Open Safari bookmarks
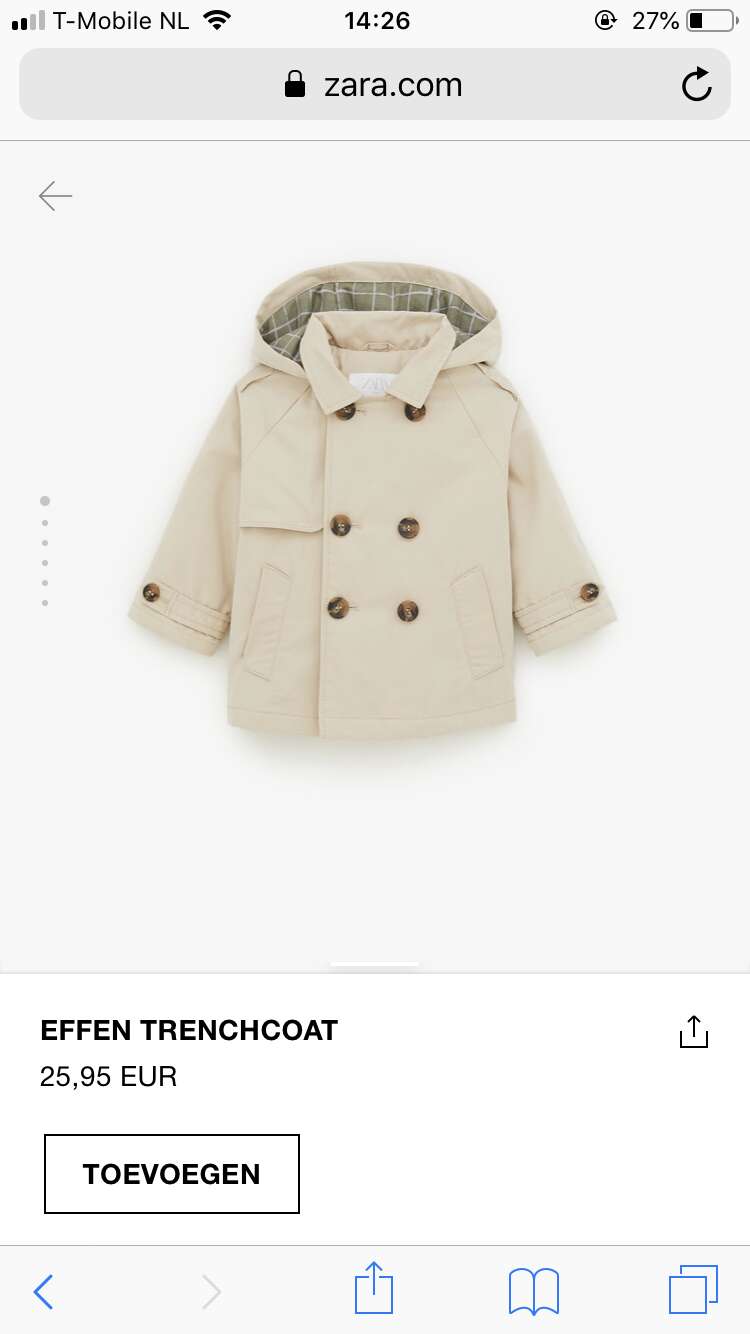 pos(533,1291)
